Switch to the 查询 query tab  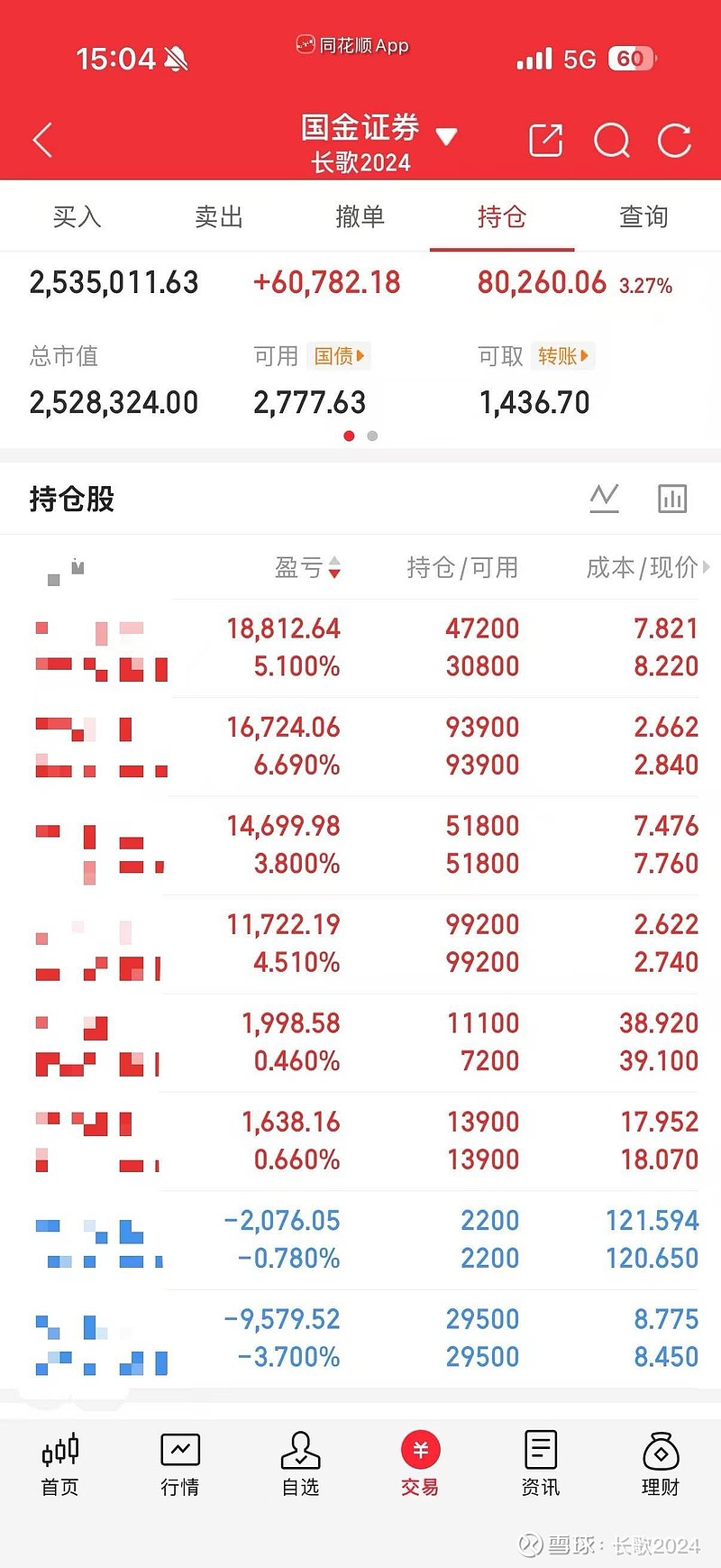point(643,216)
